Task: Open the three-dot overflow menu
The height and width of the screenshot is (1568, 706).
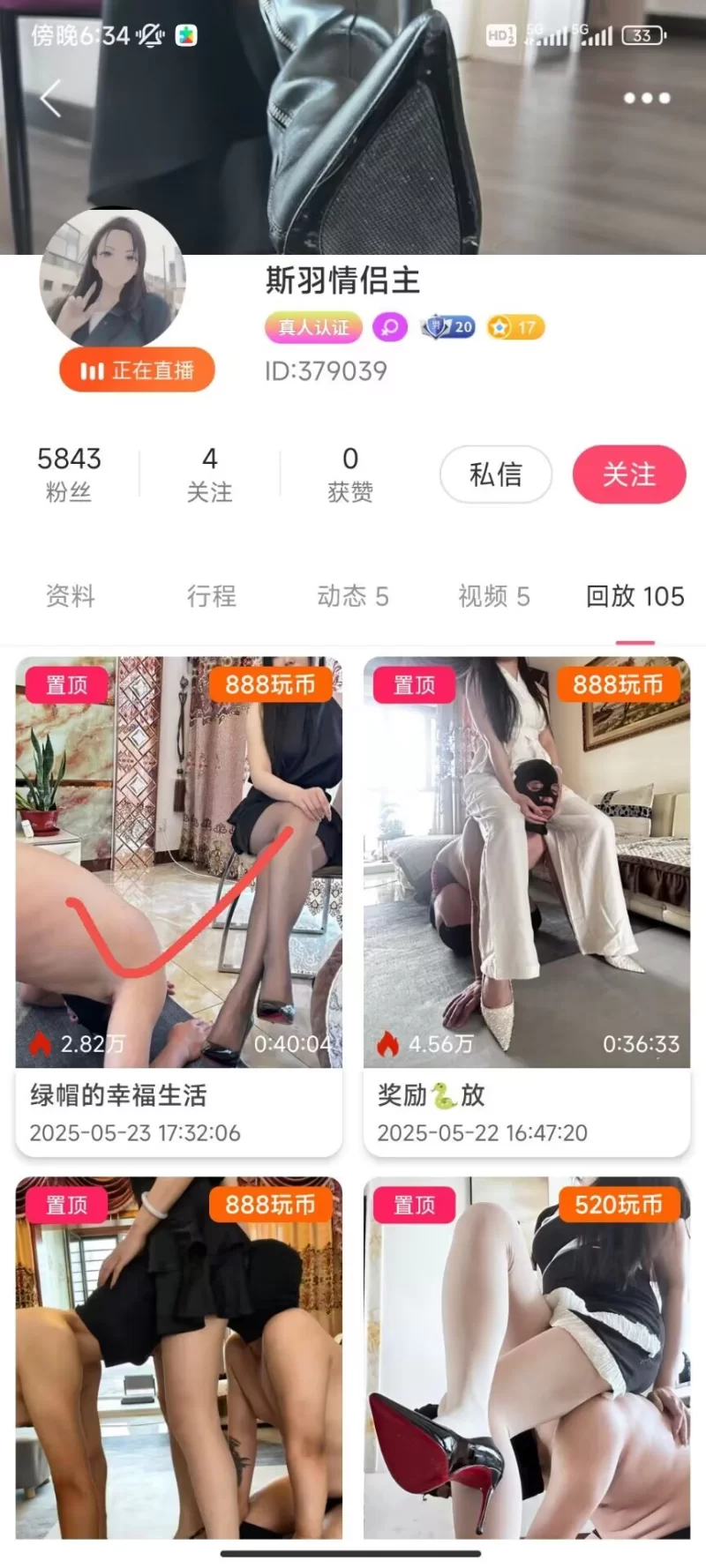Action: pos(647,98)
